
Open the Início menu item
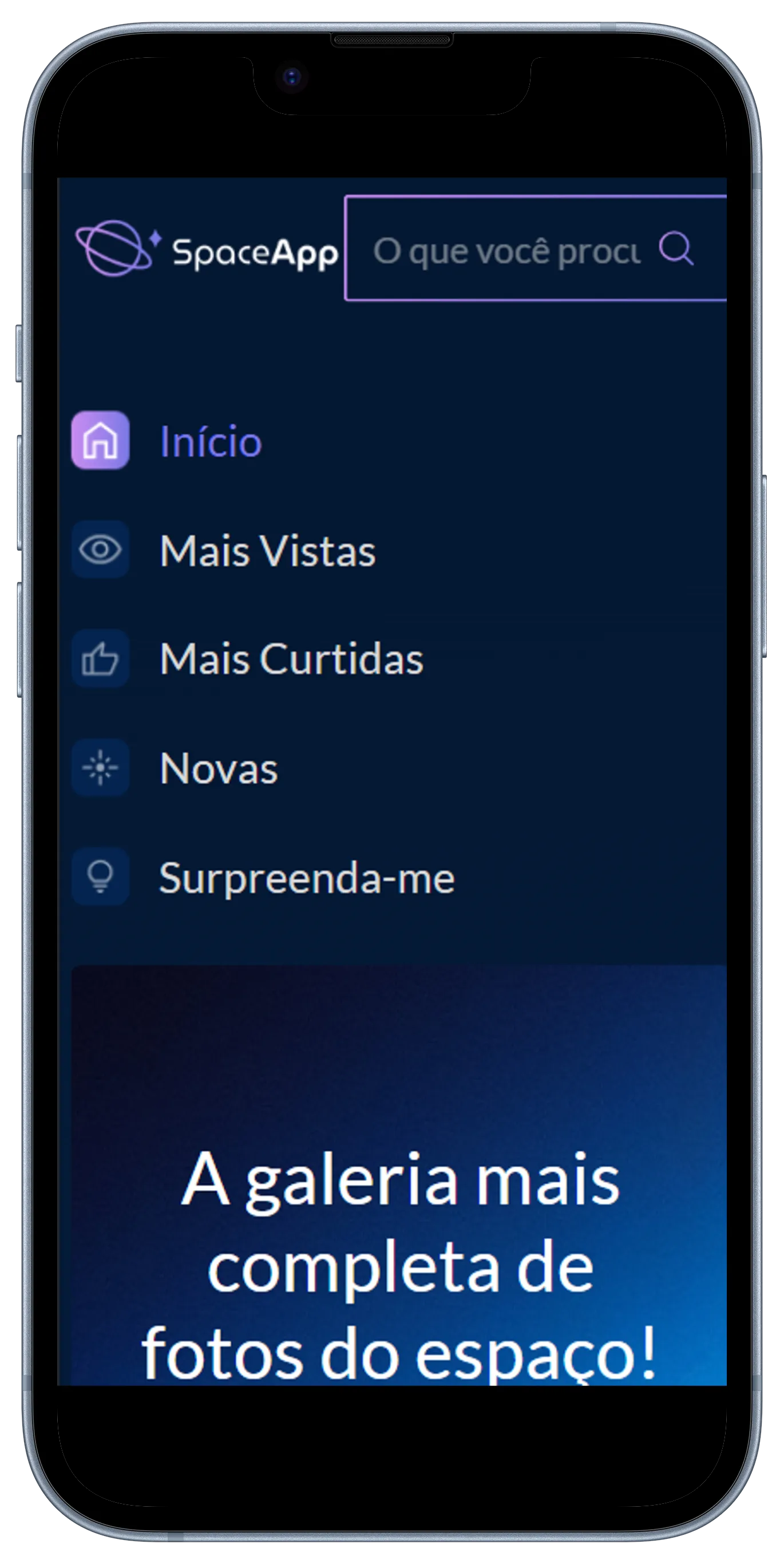click(210, 441)
